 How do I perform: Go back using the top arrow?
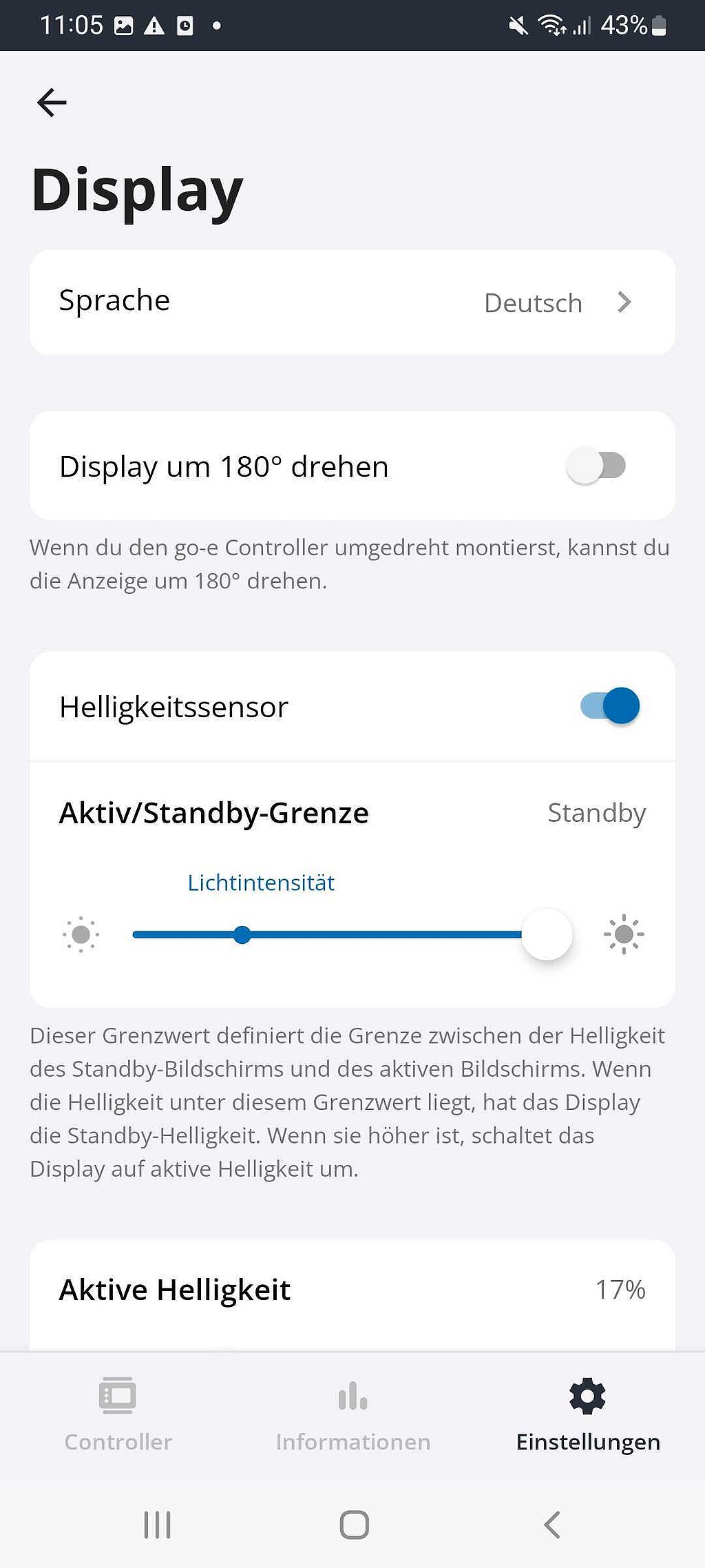[52, 103]
